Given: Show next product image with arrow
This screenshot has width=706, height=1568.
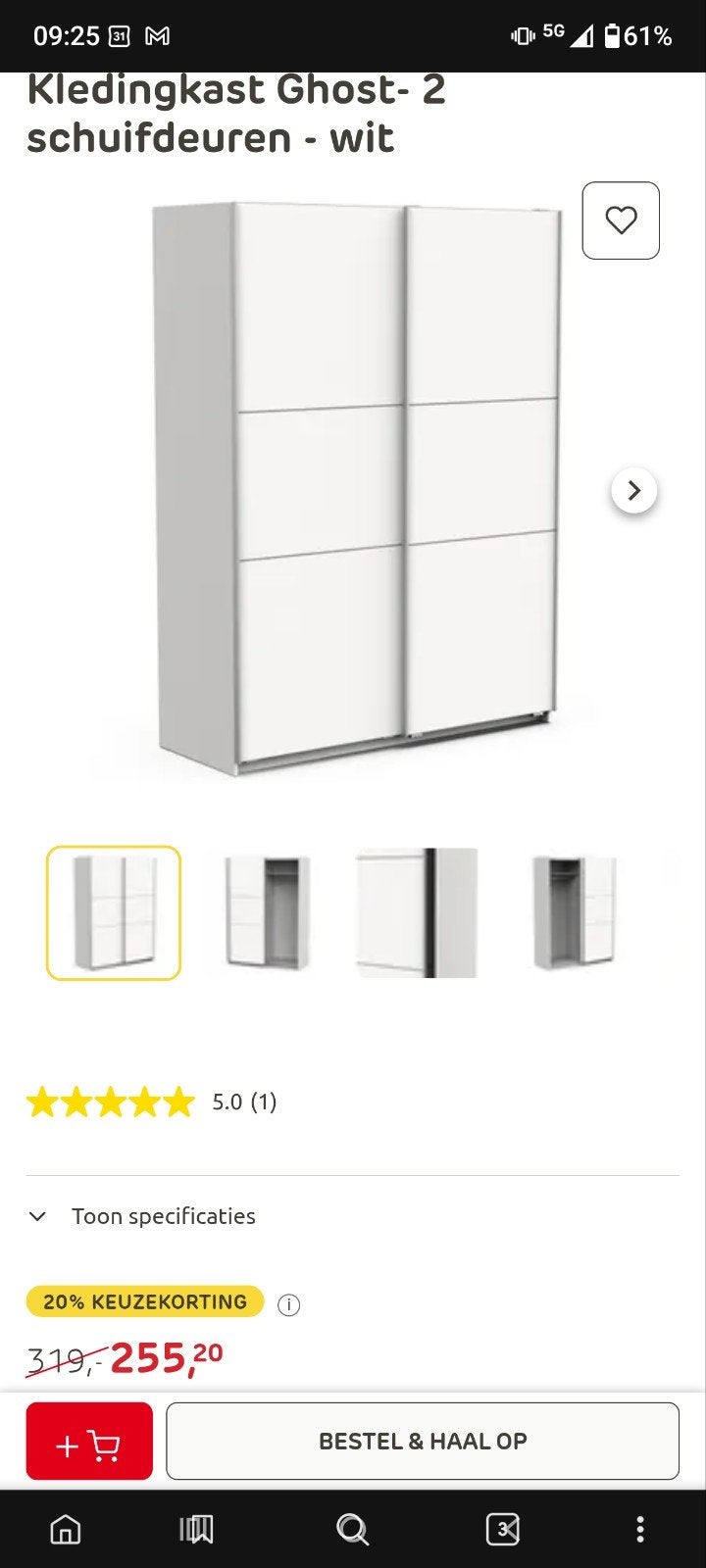Looking at the screenshot, I should point(634,490).
